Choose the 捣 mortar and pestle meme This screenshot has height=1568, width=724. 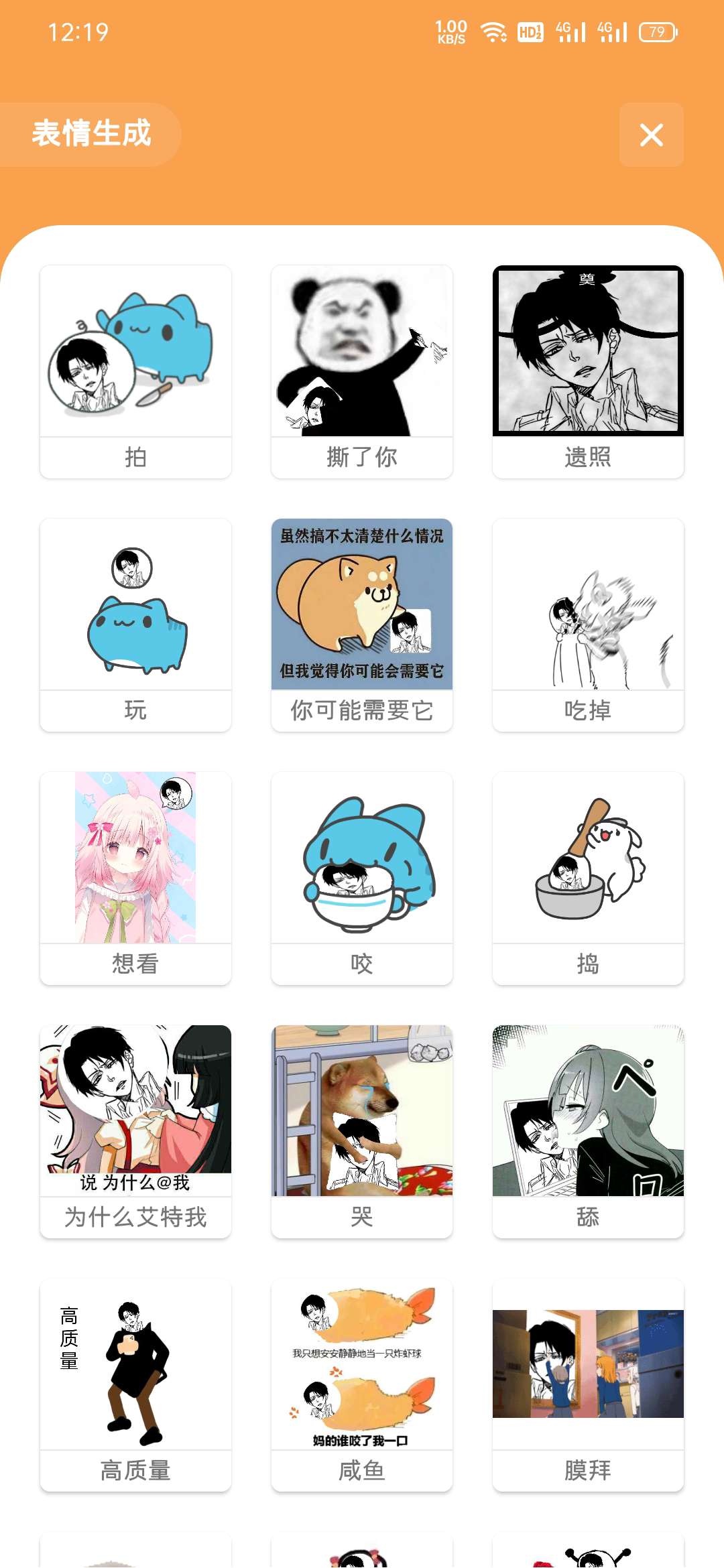[x=588, y=871]
